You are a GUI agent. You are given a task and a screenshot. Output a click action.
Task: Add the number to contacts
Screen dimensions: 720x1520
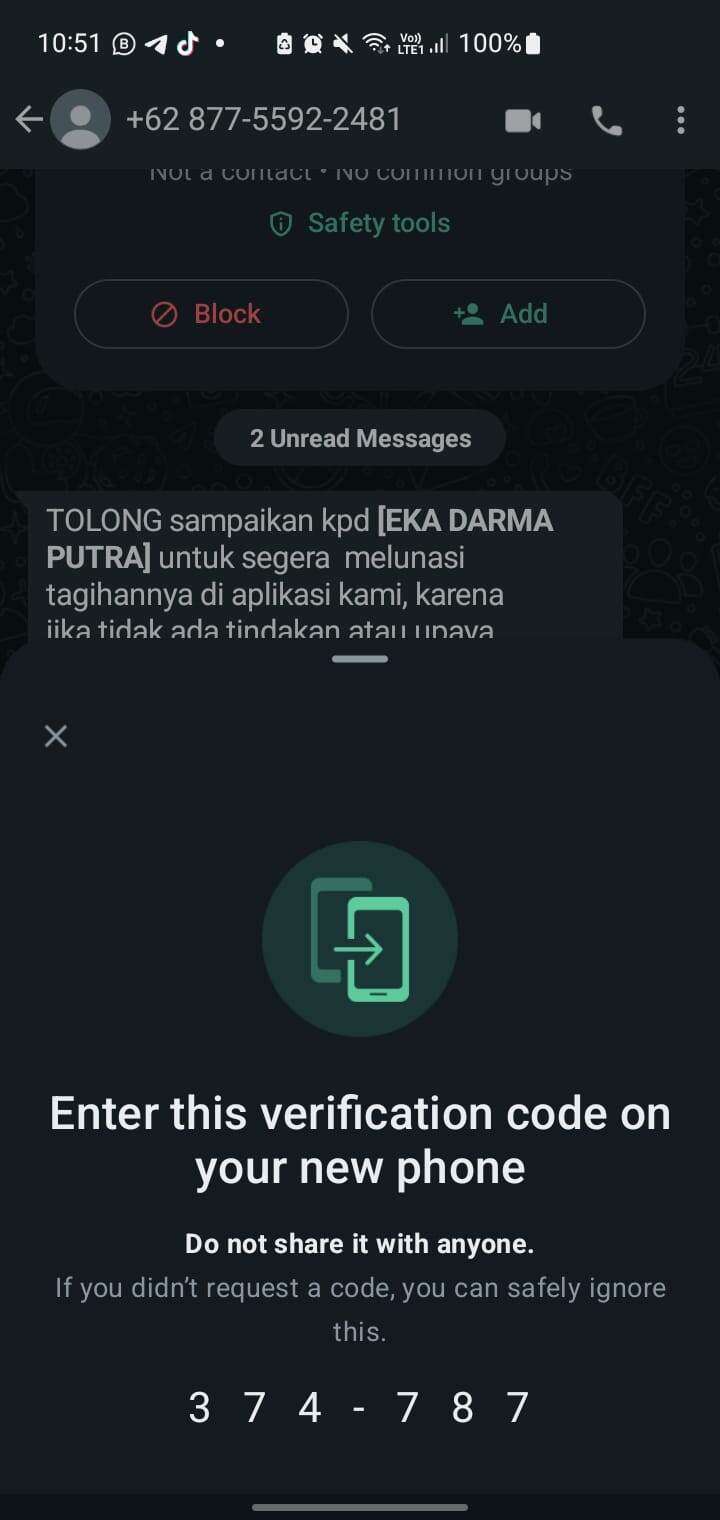508,314
